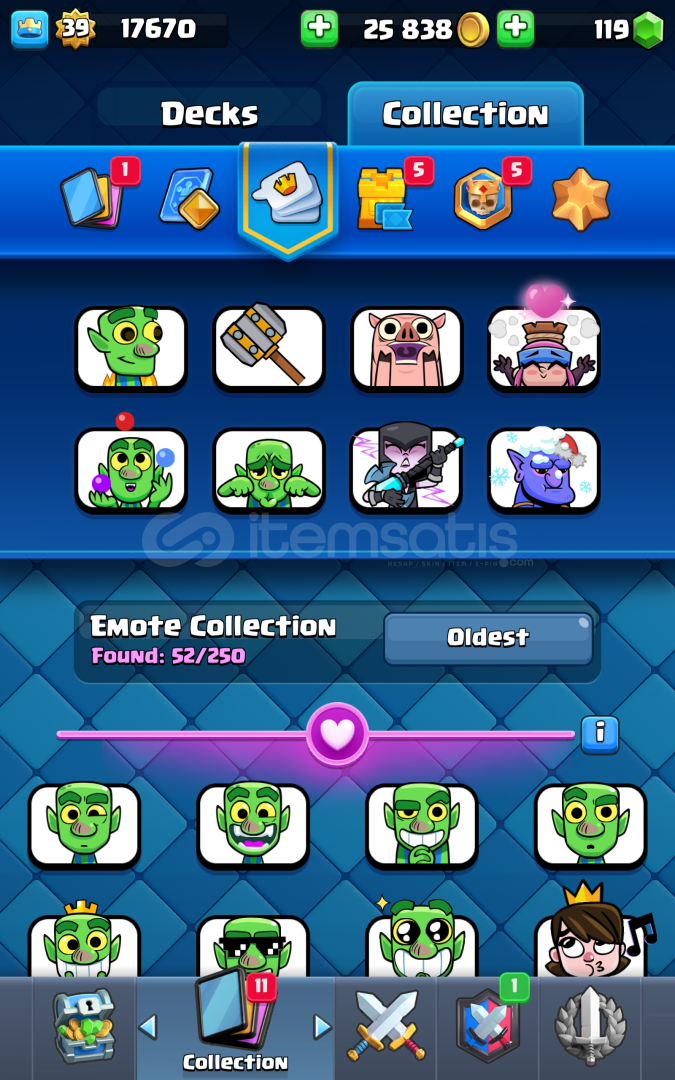
Task: Change emote sort order from Oldest
Action: click(x=488, y=638)
